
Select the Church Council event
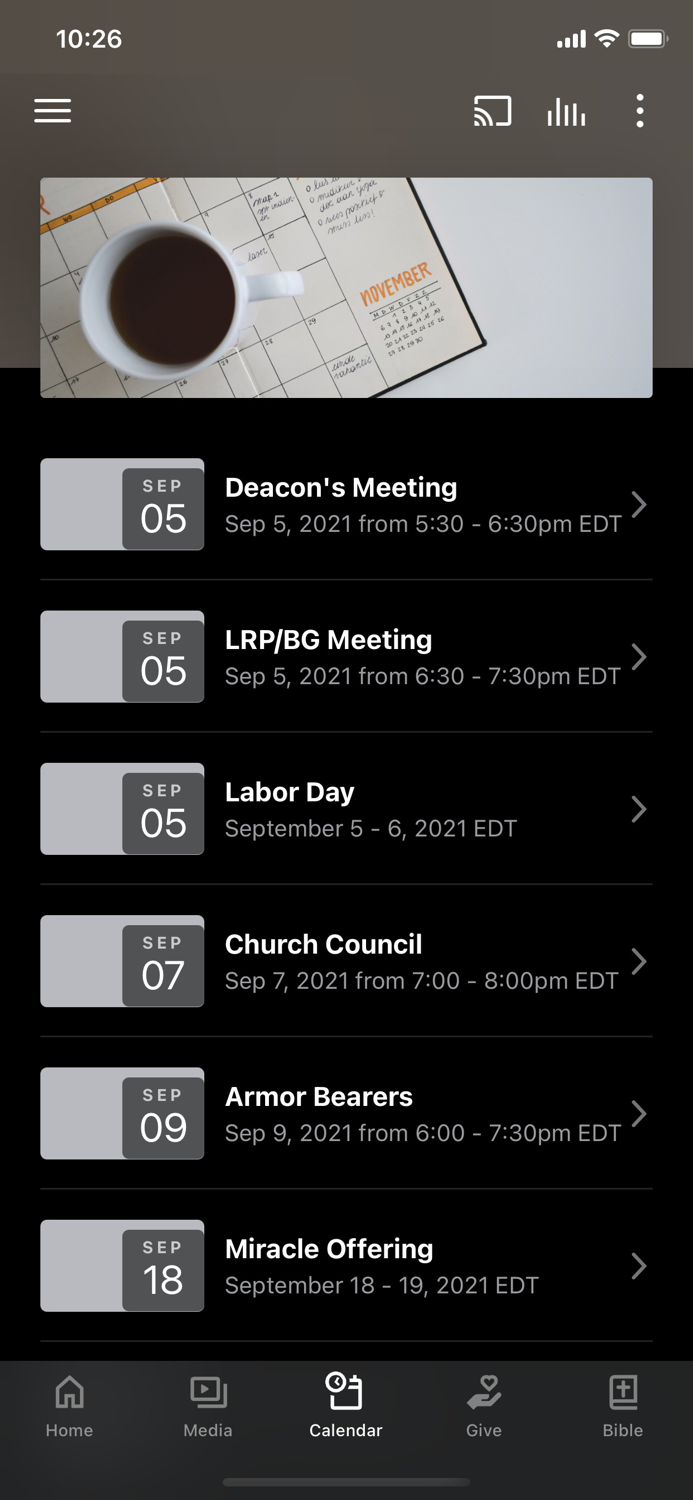(x=346, y=961)
